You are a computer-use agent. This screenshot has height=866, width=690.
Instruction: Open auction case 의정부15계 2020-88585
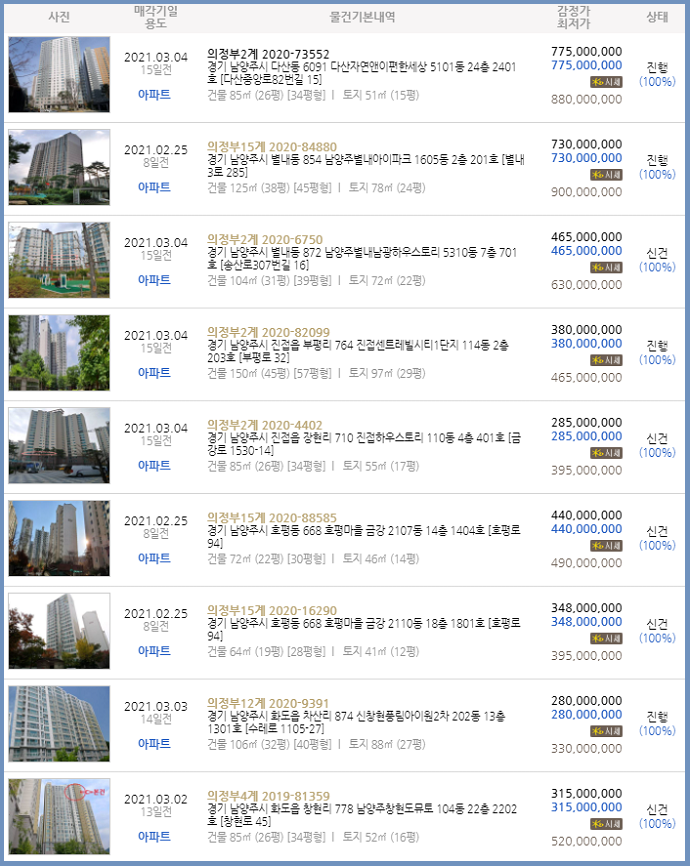272,518
